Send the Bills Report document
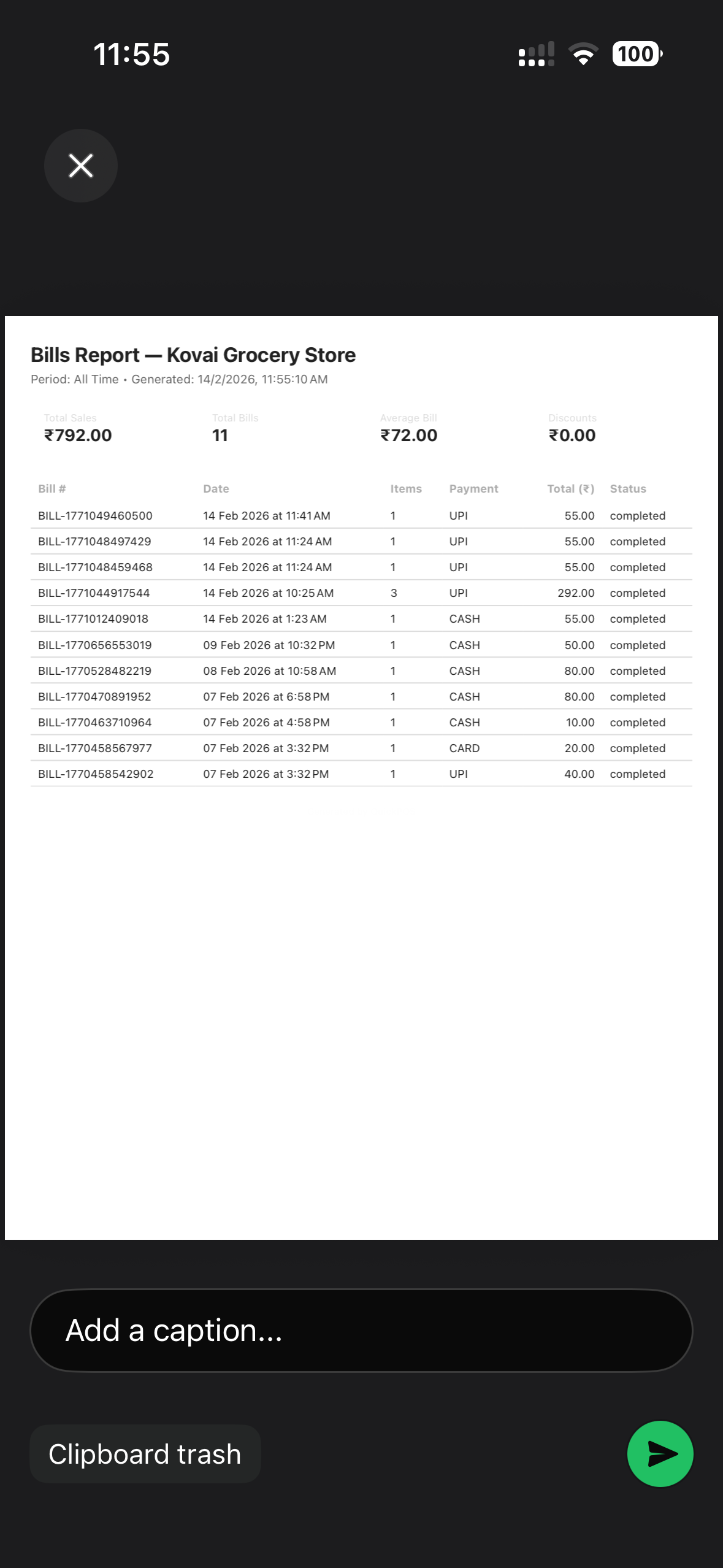Screen dimensions: 723x1568 [660, 1454]
